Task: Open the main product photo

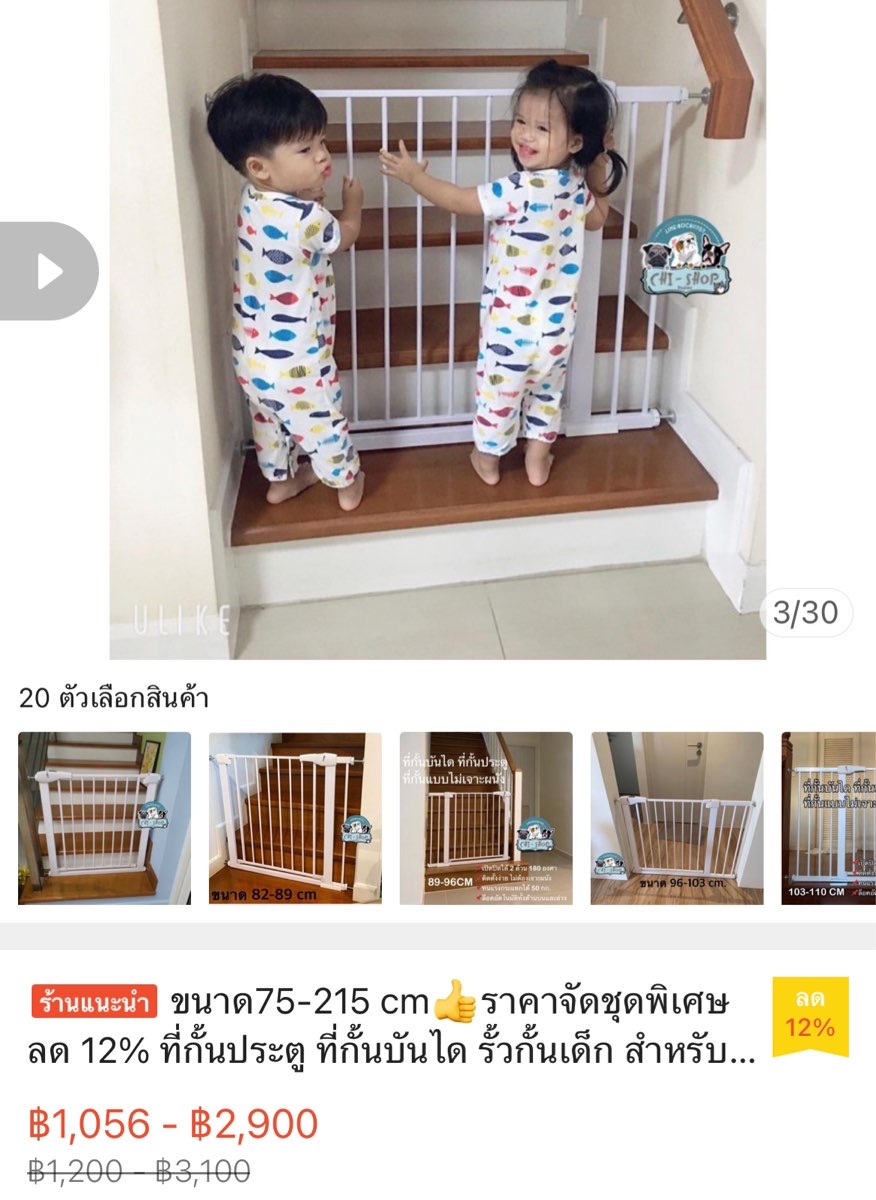Action: (x=438, y=330)
